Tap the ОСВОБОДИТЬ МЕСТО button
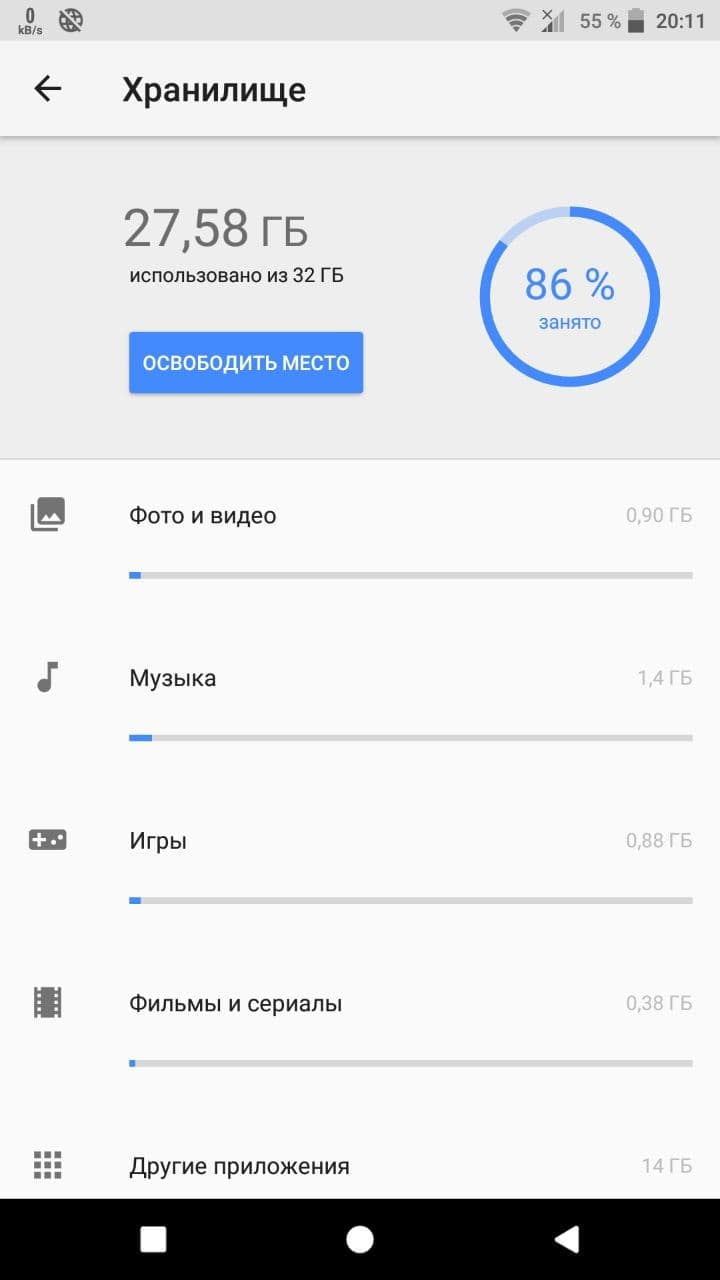Screen dimensions: 720x1280 pos(246,362)
